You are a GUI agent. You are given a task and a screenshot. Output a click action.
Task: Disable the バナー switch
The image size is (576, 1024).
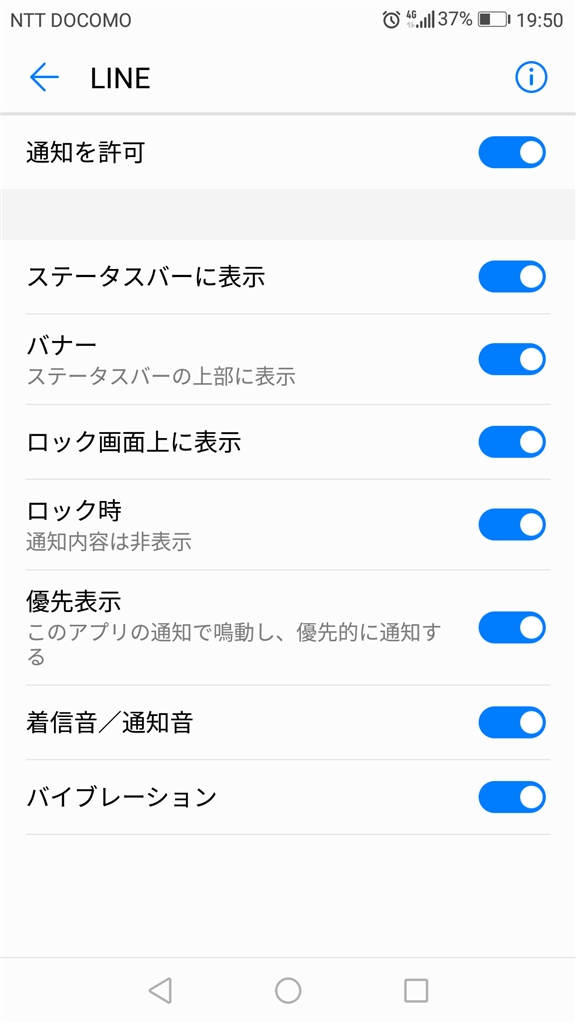[512, 359]
